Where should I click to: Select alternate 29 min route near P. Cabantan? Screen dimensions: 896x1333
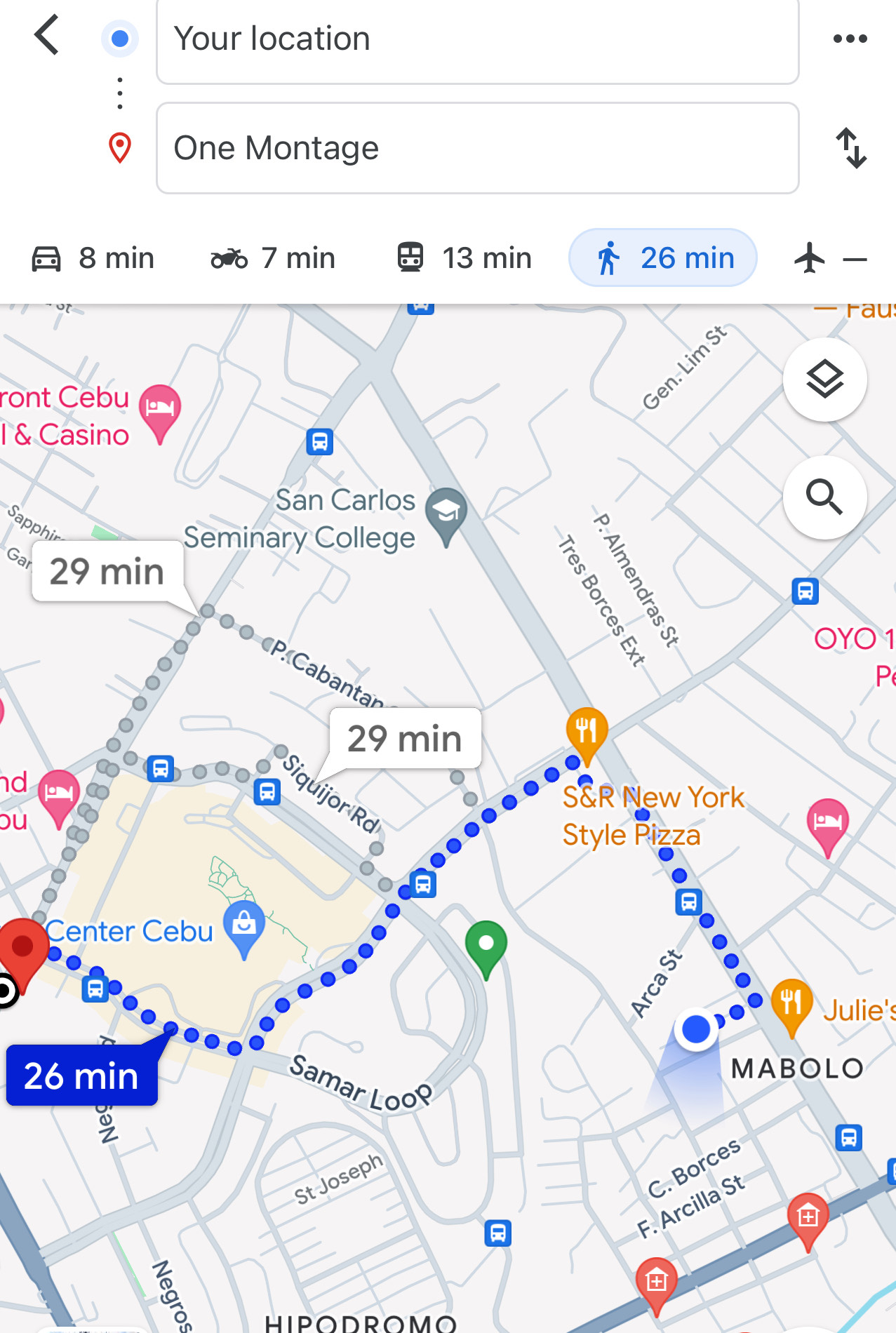(107, 571)
